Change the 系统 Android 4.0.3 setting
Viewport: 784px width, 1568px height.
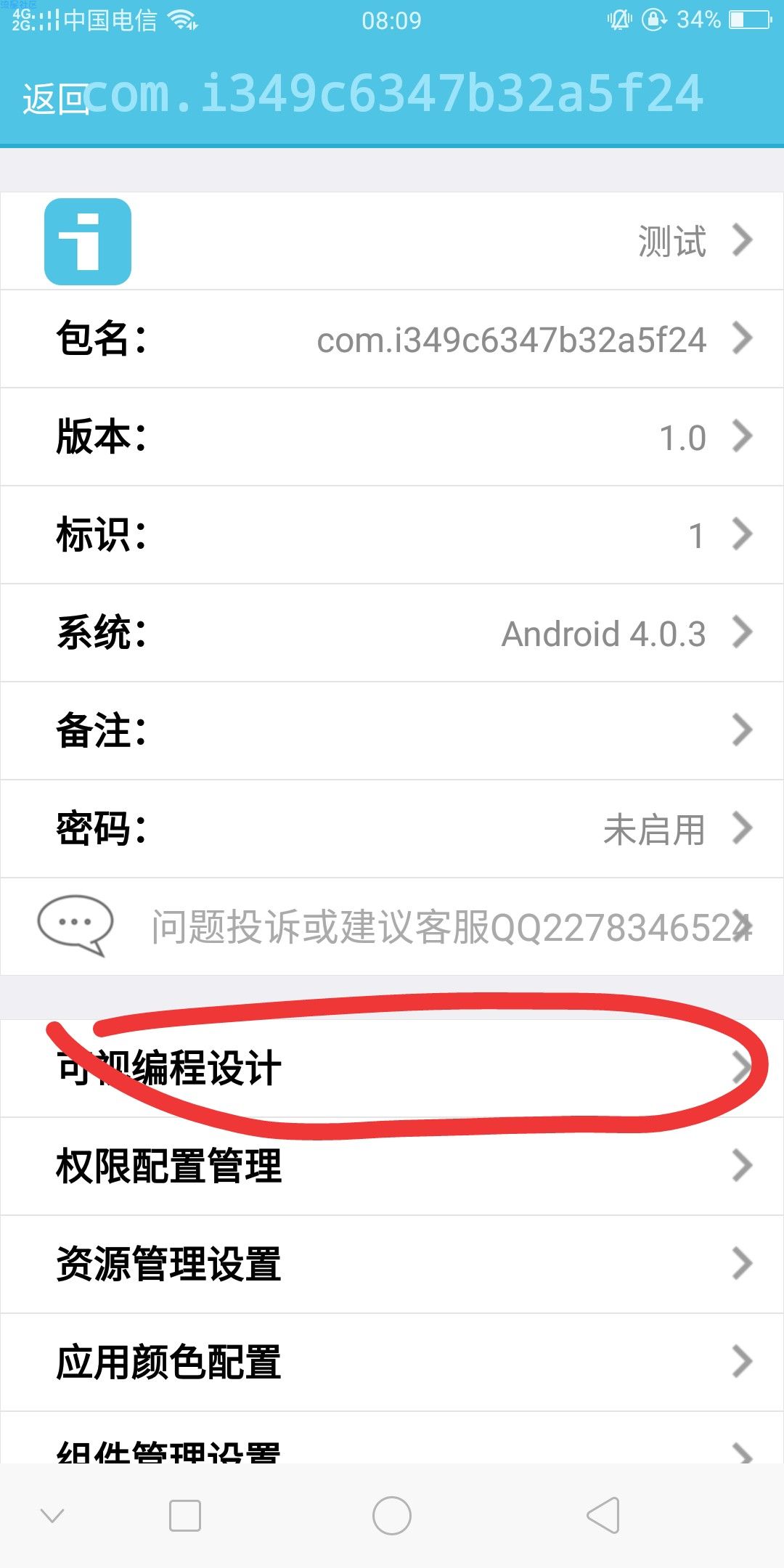(x=392, y=633)
